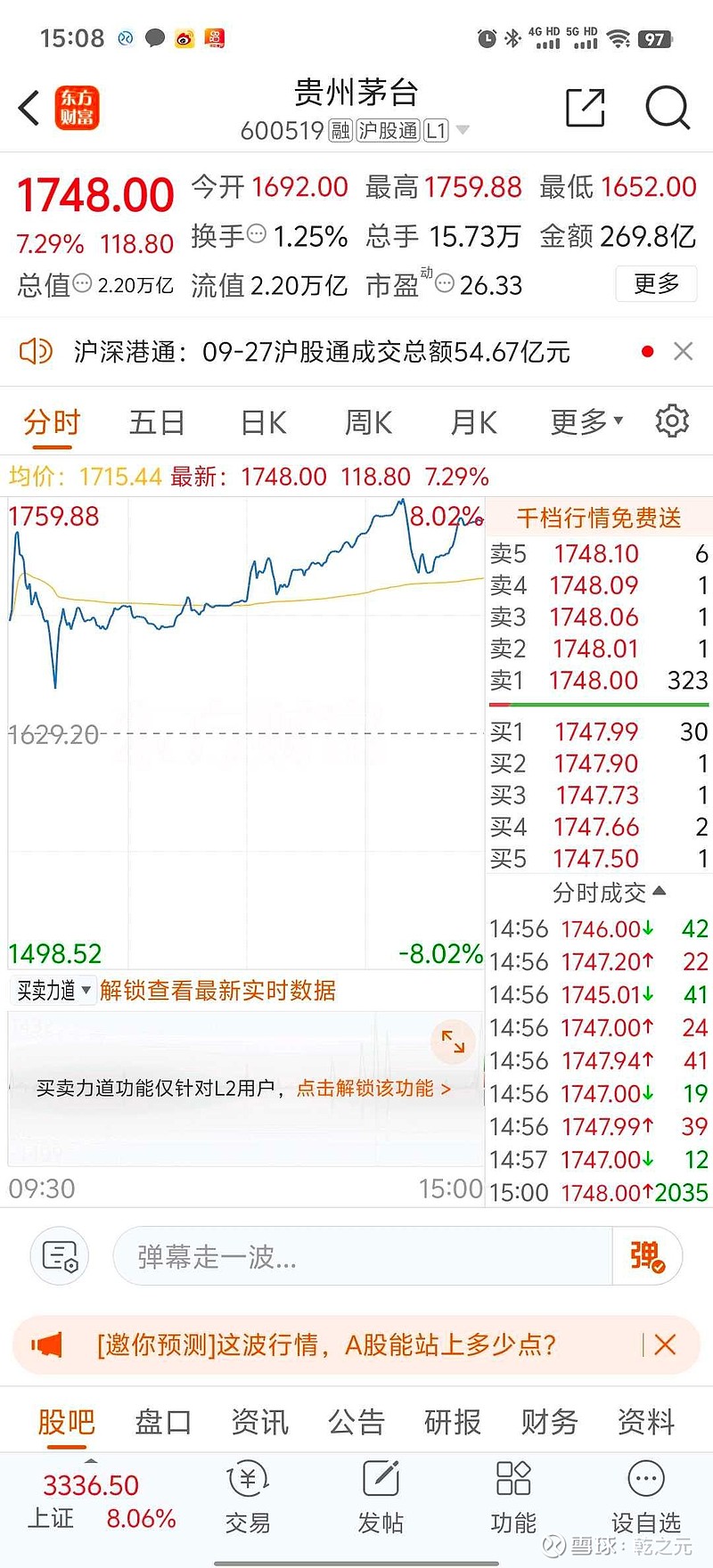Tap 更多 to view more quote details
This screenshot has height=1568, width=713.
655,283
